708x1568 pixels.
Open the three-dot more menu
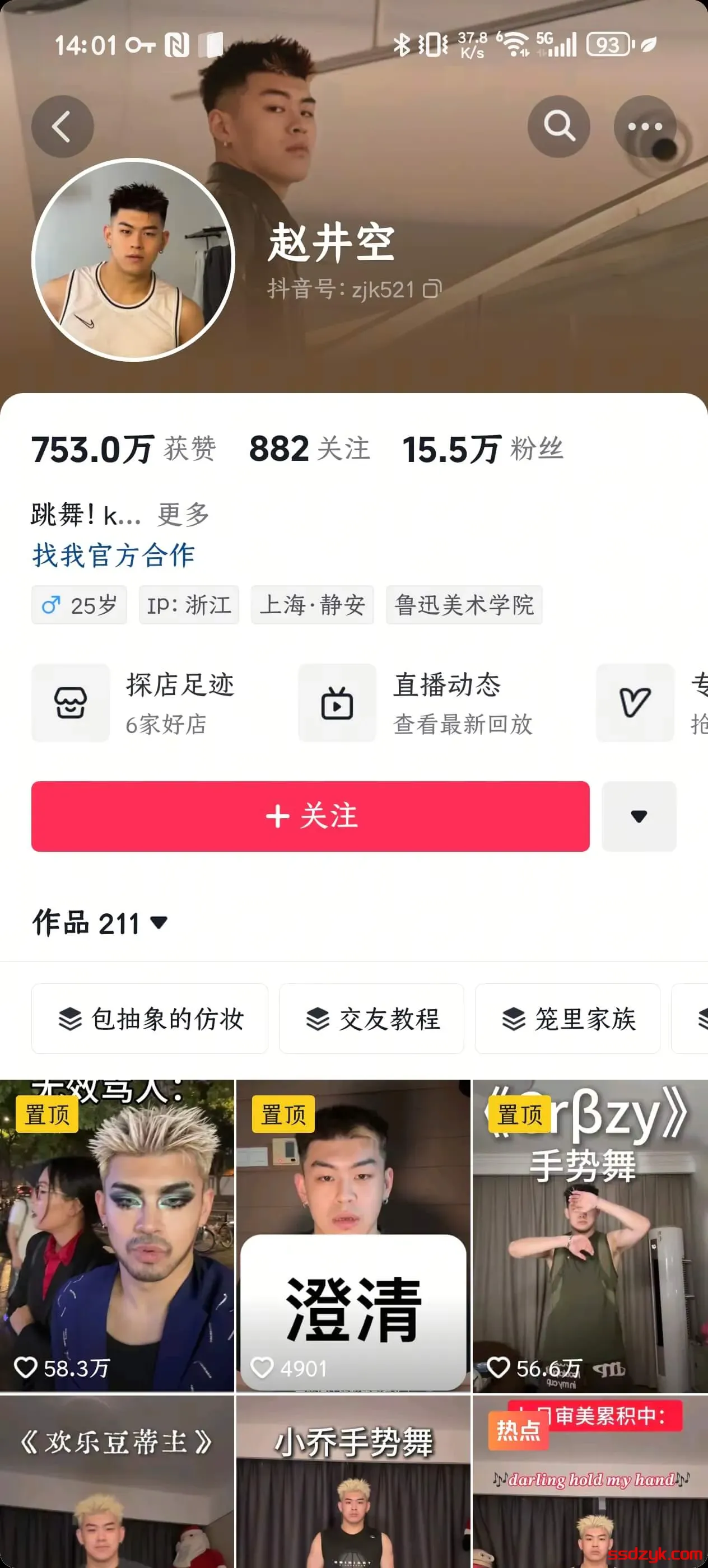pyautogui.click(x=645, y=127)
